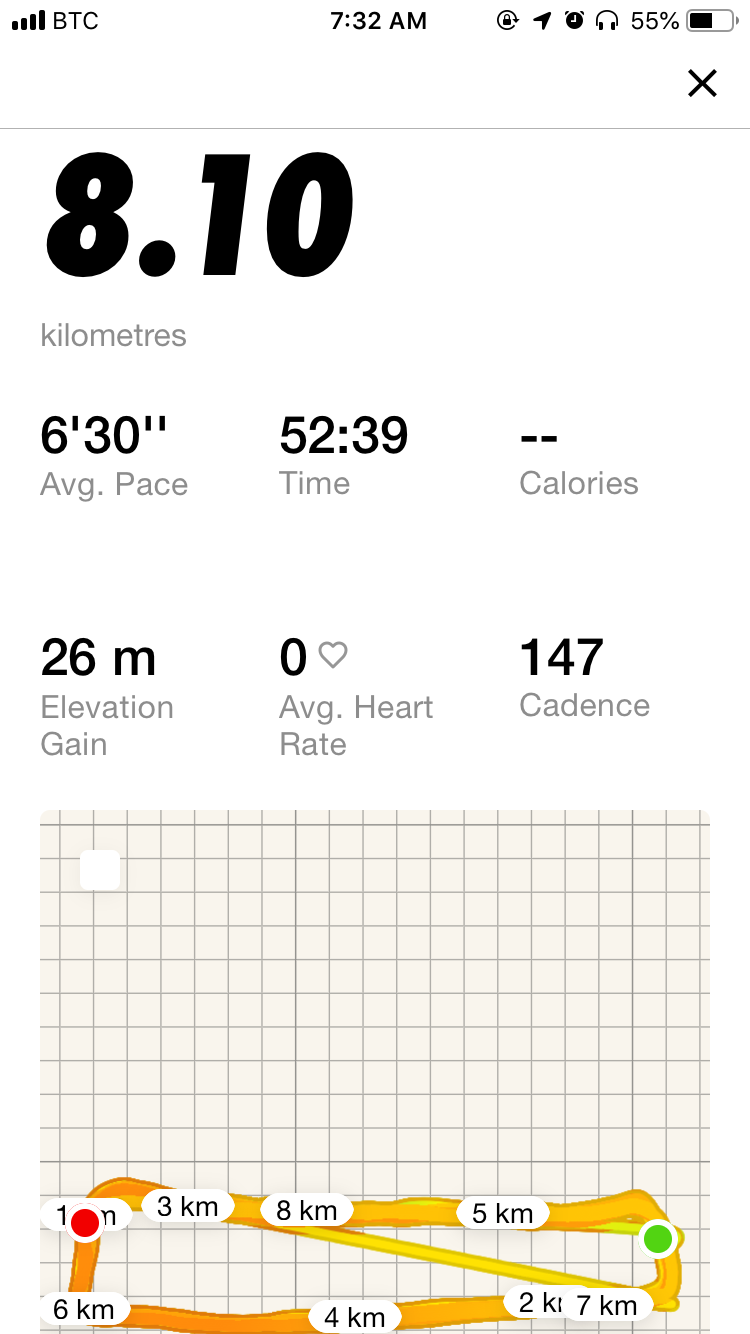The width and height of the screenshot is (750, 1334).
Task: Open the run route map
Action: 375,1072
